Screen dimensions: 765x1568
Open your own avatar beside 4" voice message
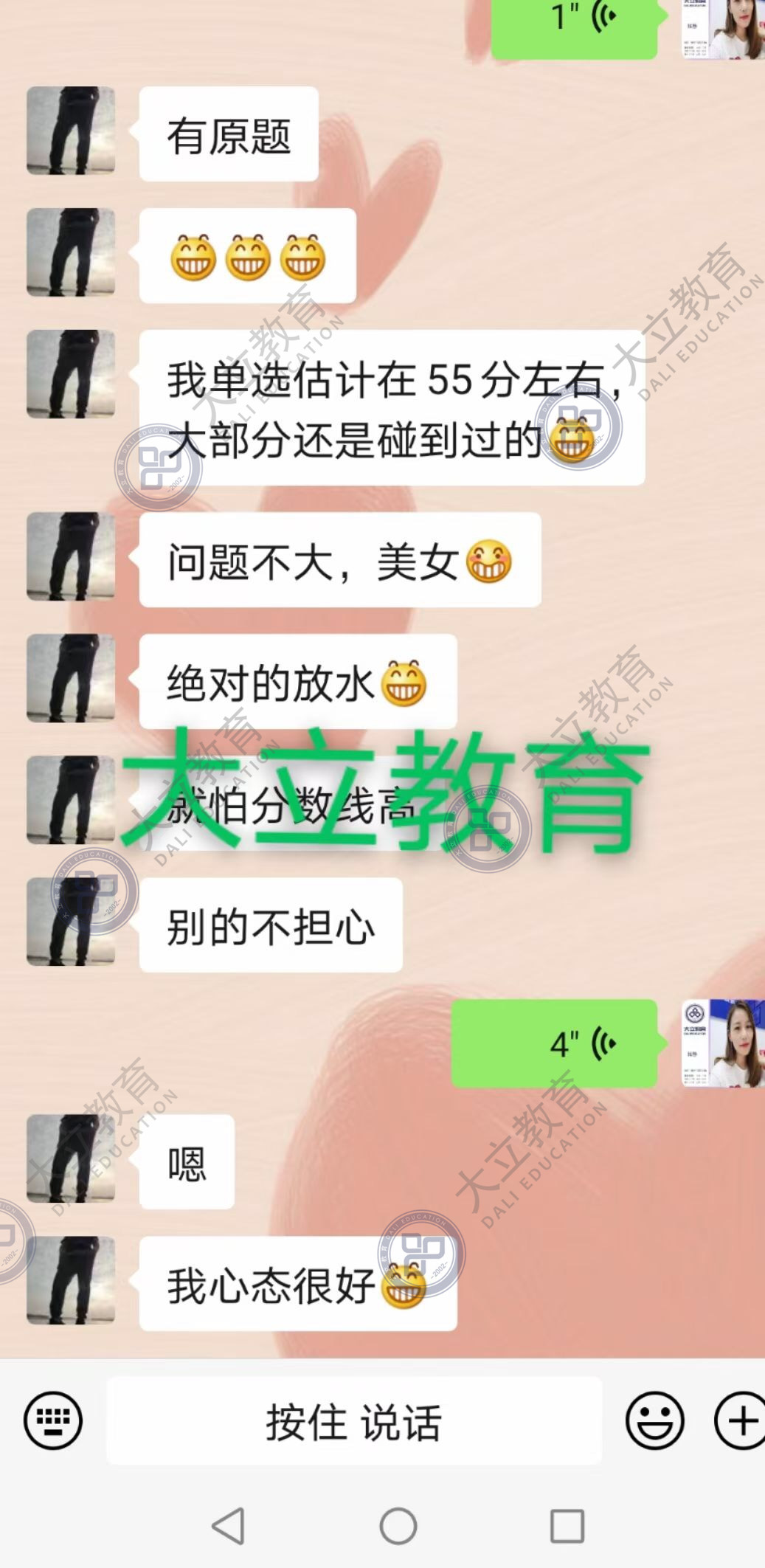722,1043
